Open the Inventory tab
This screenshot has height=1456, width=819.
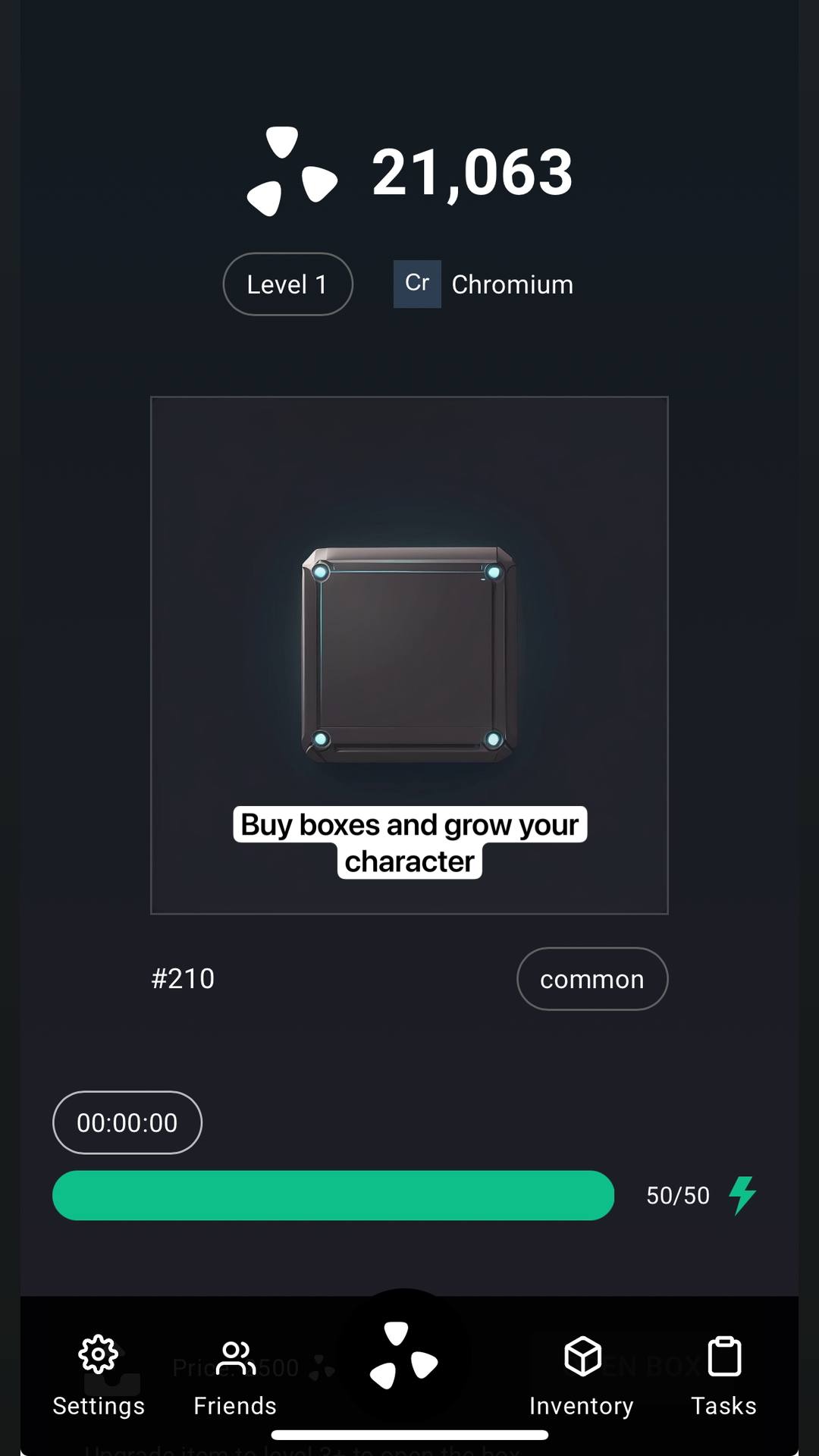tap(582, 1376)
